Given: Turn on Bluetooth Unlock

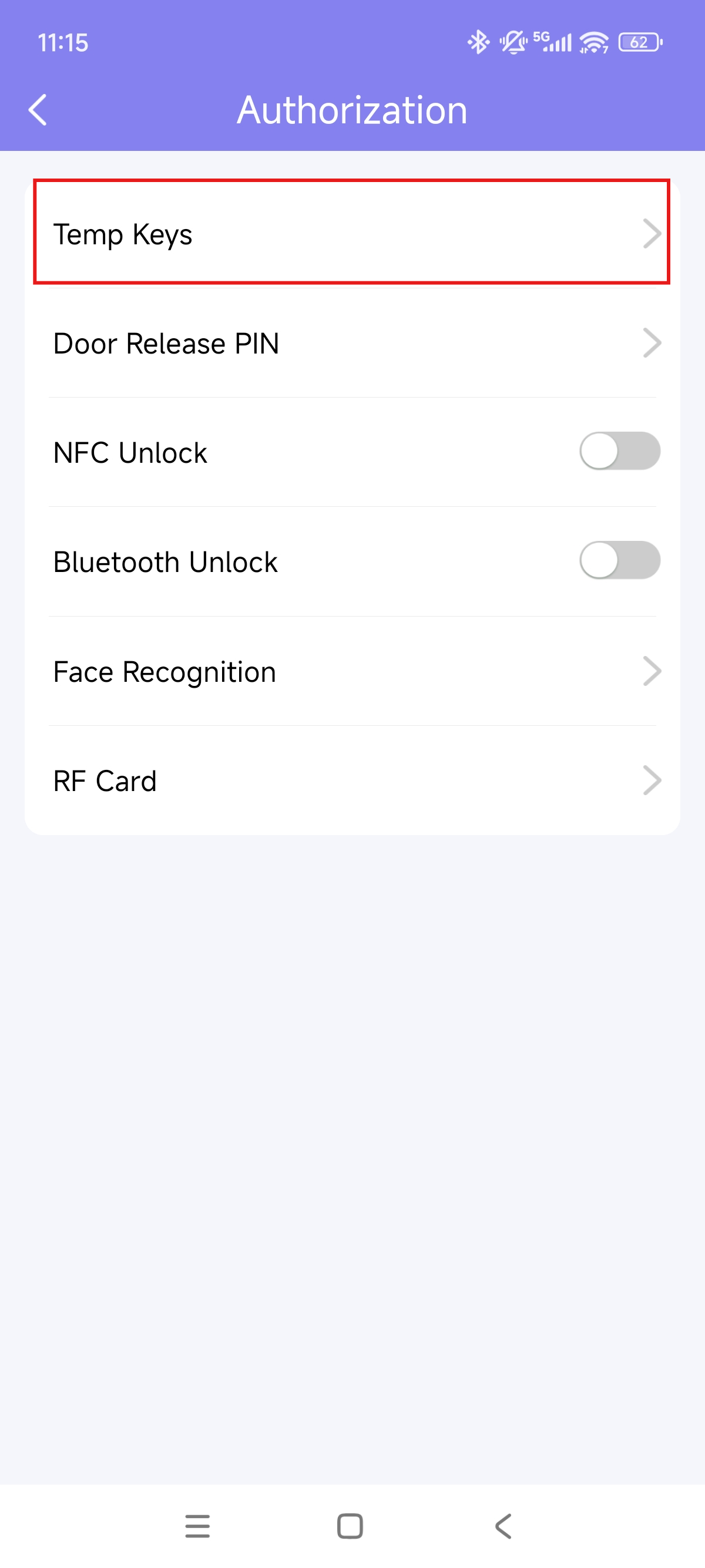Looking at the screenshot, I should tap(619, 560).
